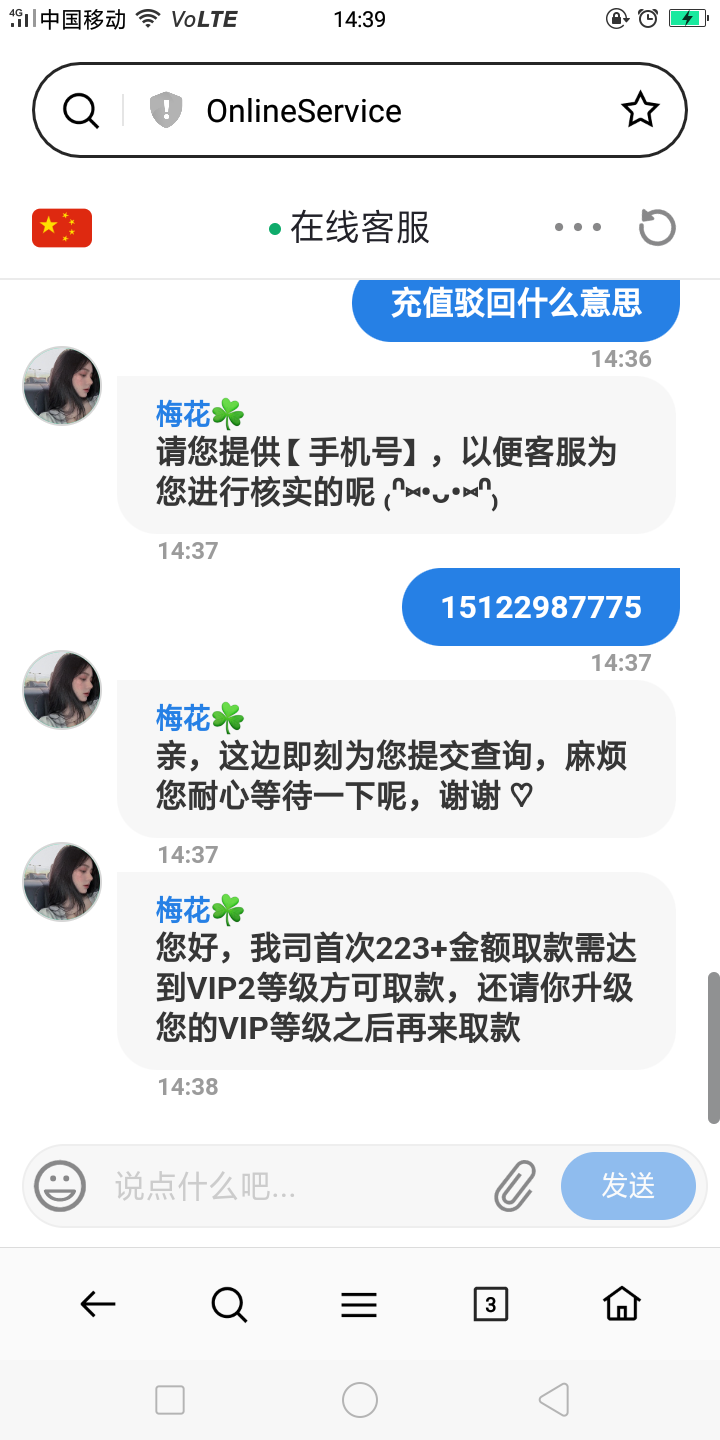Click the magnifier icon in the search bar
This screenshot has height=1440, width=720.
80,109
